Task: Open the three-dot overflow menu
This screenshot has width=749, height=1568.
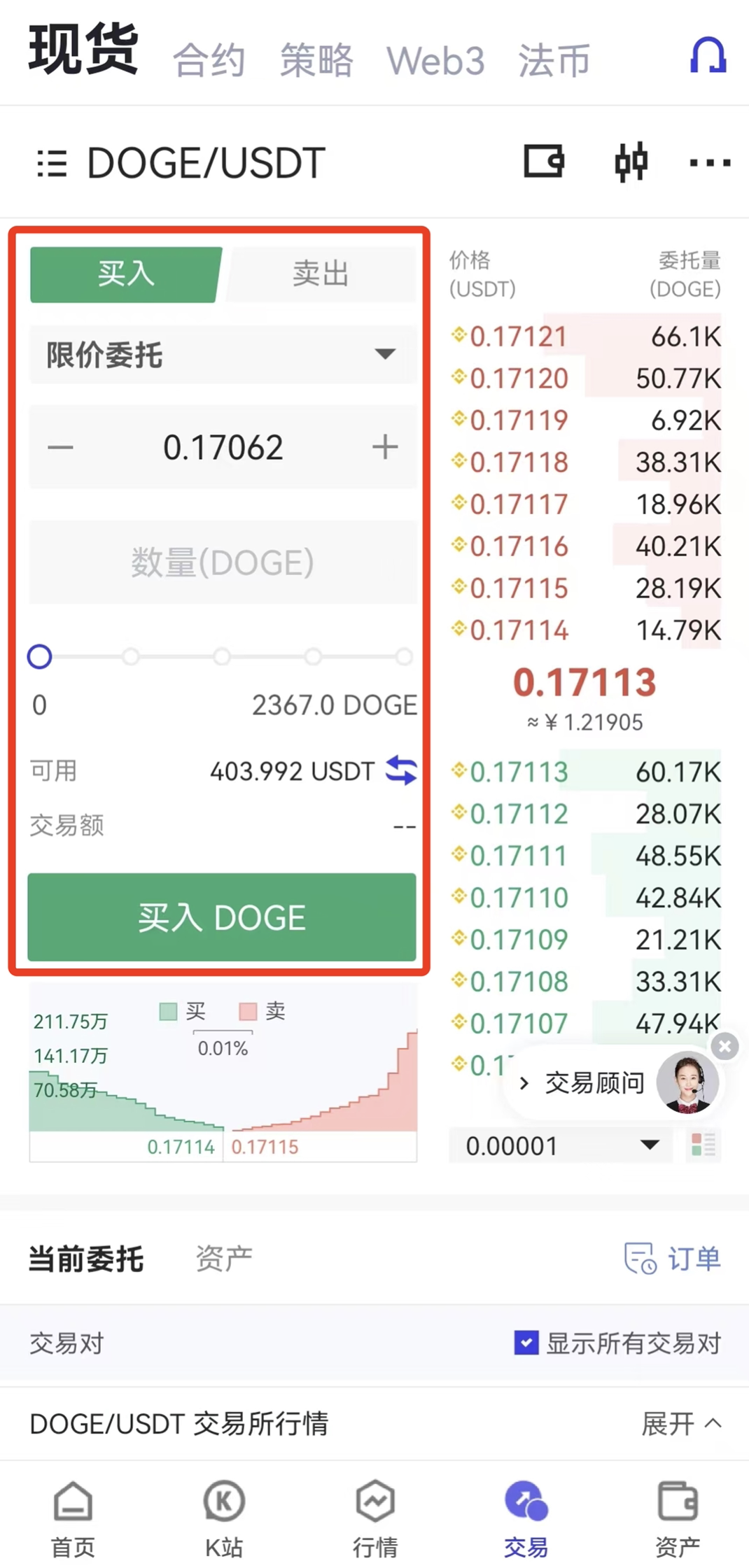Action: pos(710,163)
